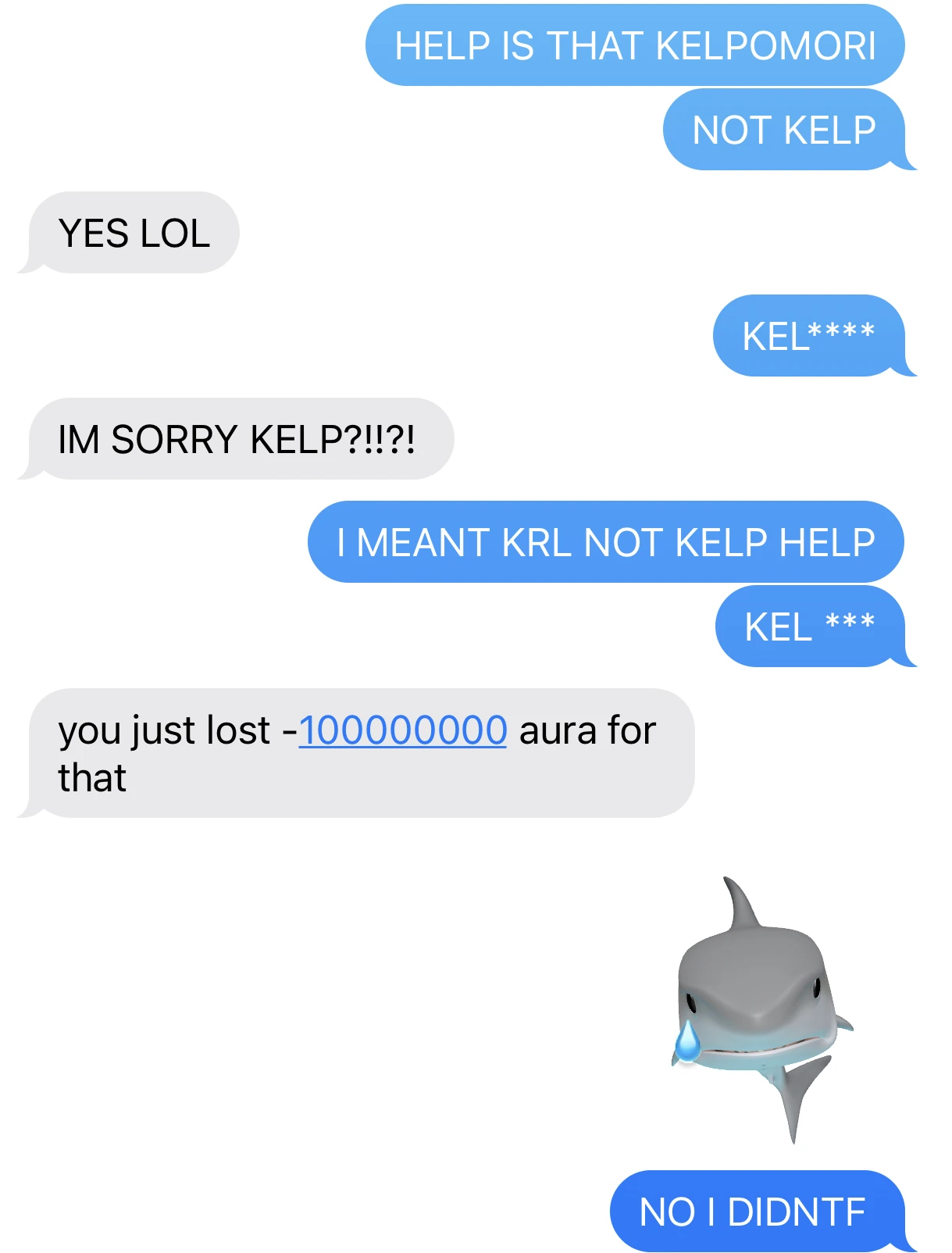Viewport: 952px width, 1253px height.
Task: Click the crying shark sticker
Action: click(x=750, y=1016)
